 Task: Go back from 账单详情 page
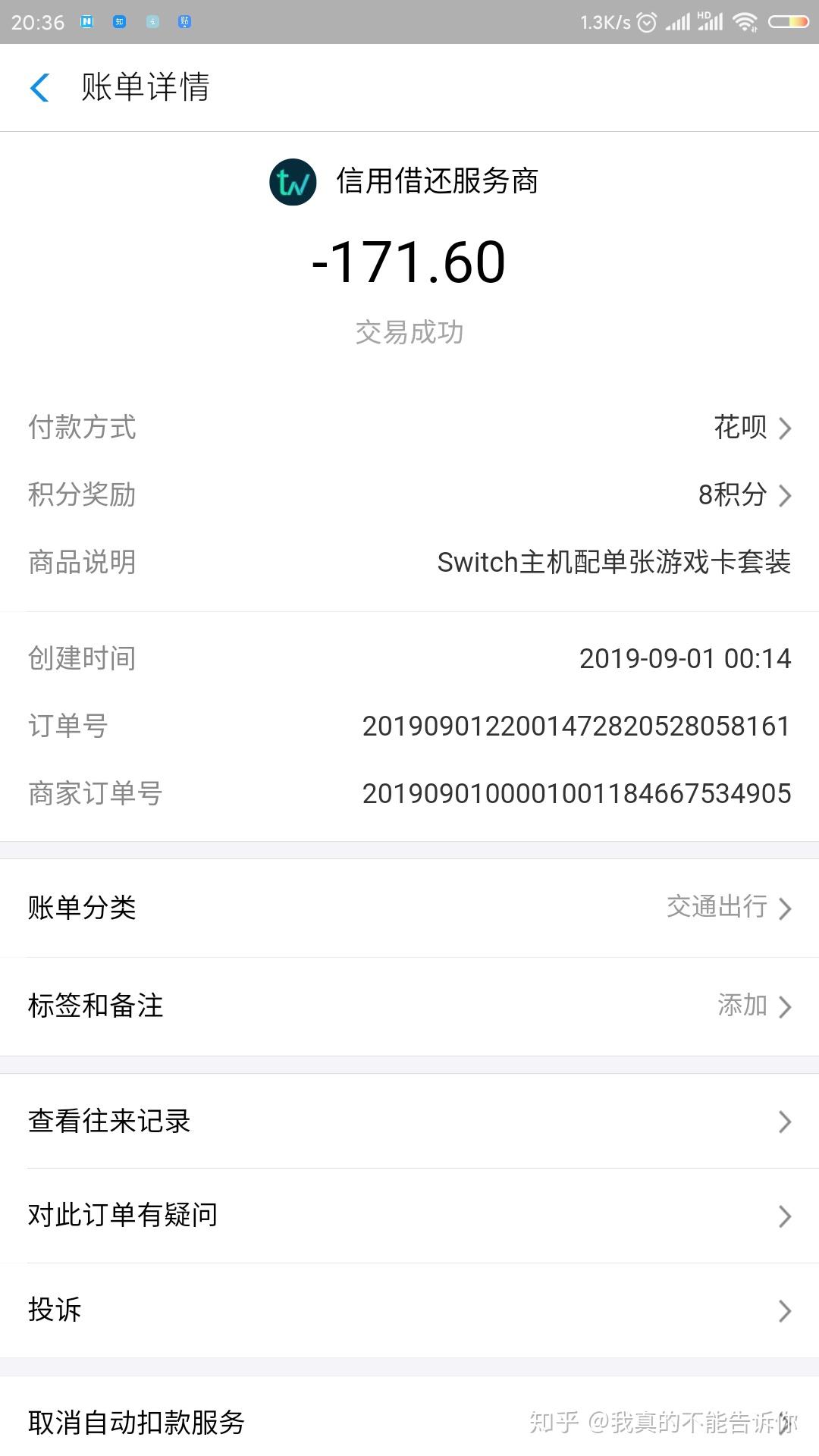[x=39, y=88]
